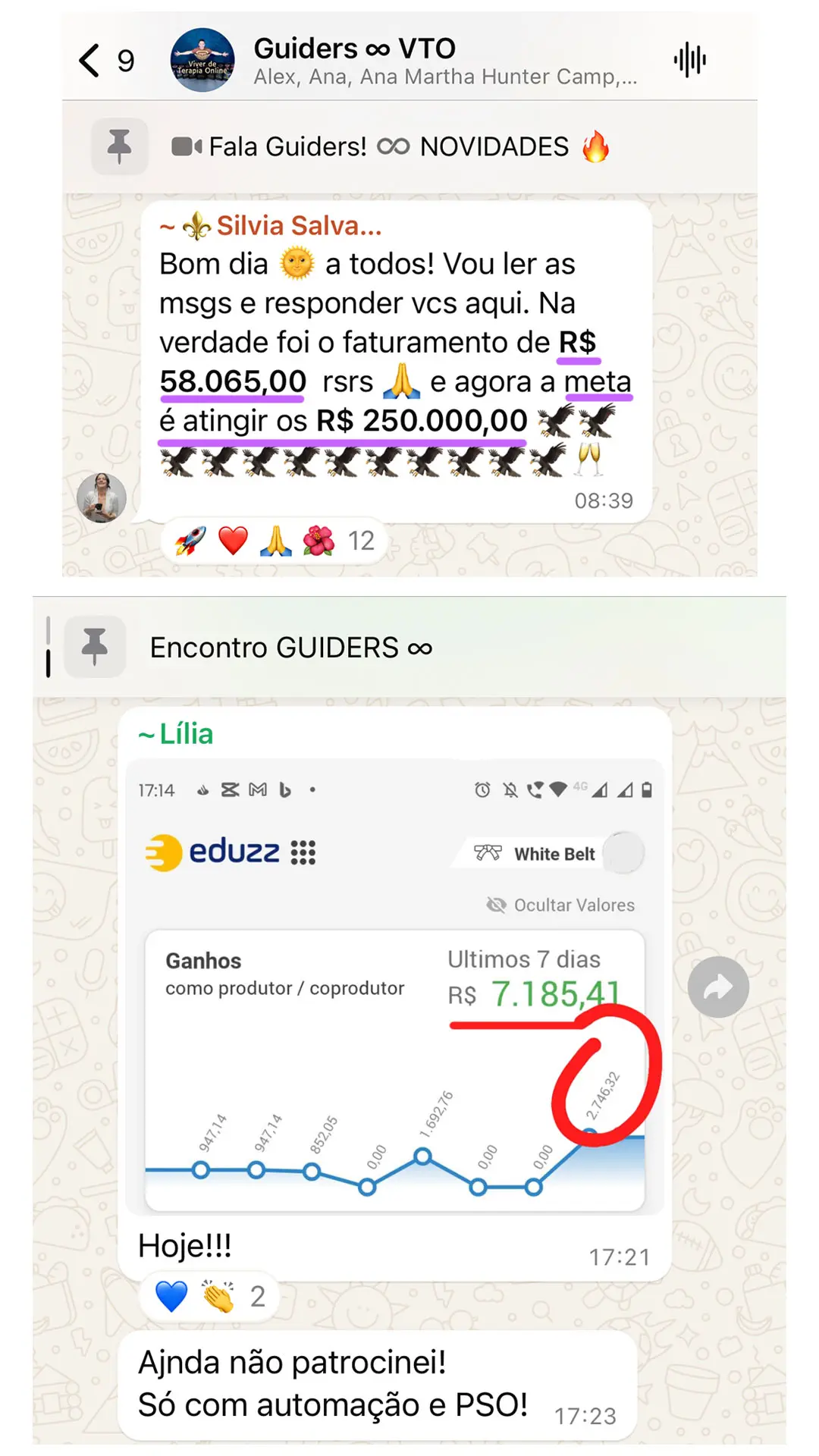Open the reaction count 12 to see reactors

362,540
